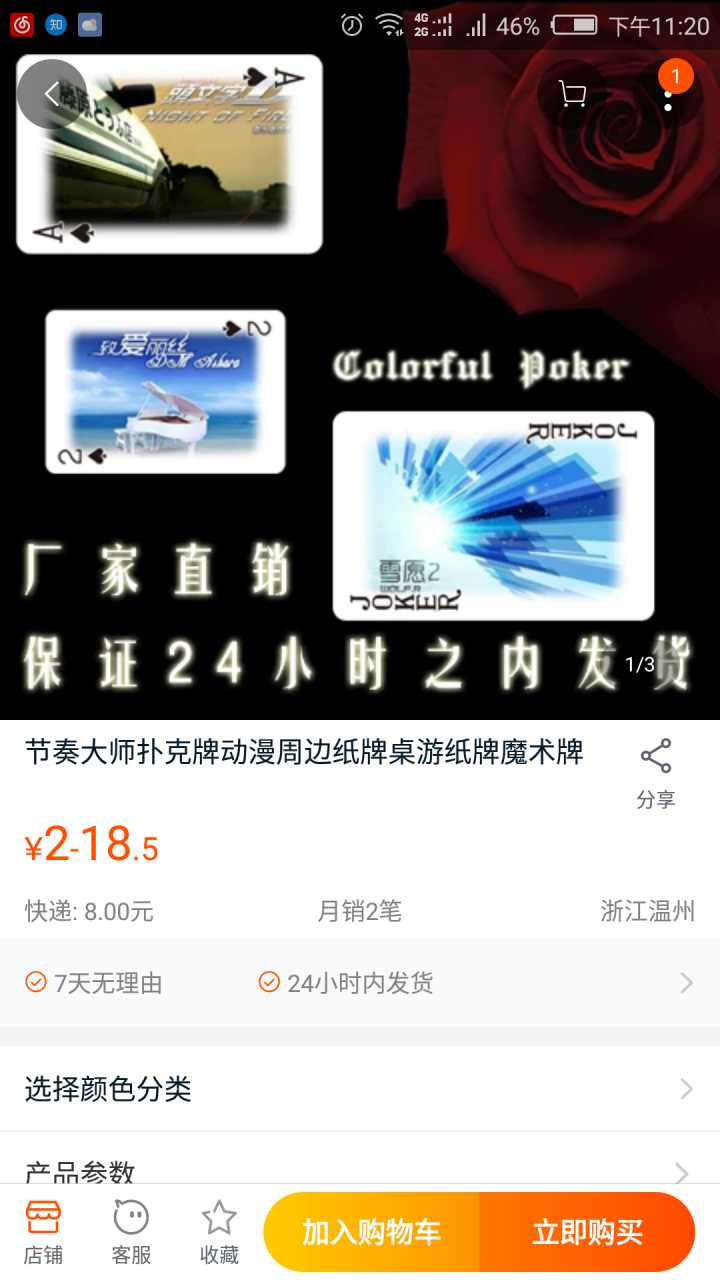
Task: Share this product via 分享
Action: click(x=656, y=772)
